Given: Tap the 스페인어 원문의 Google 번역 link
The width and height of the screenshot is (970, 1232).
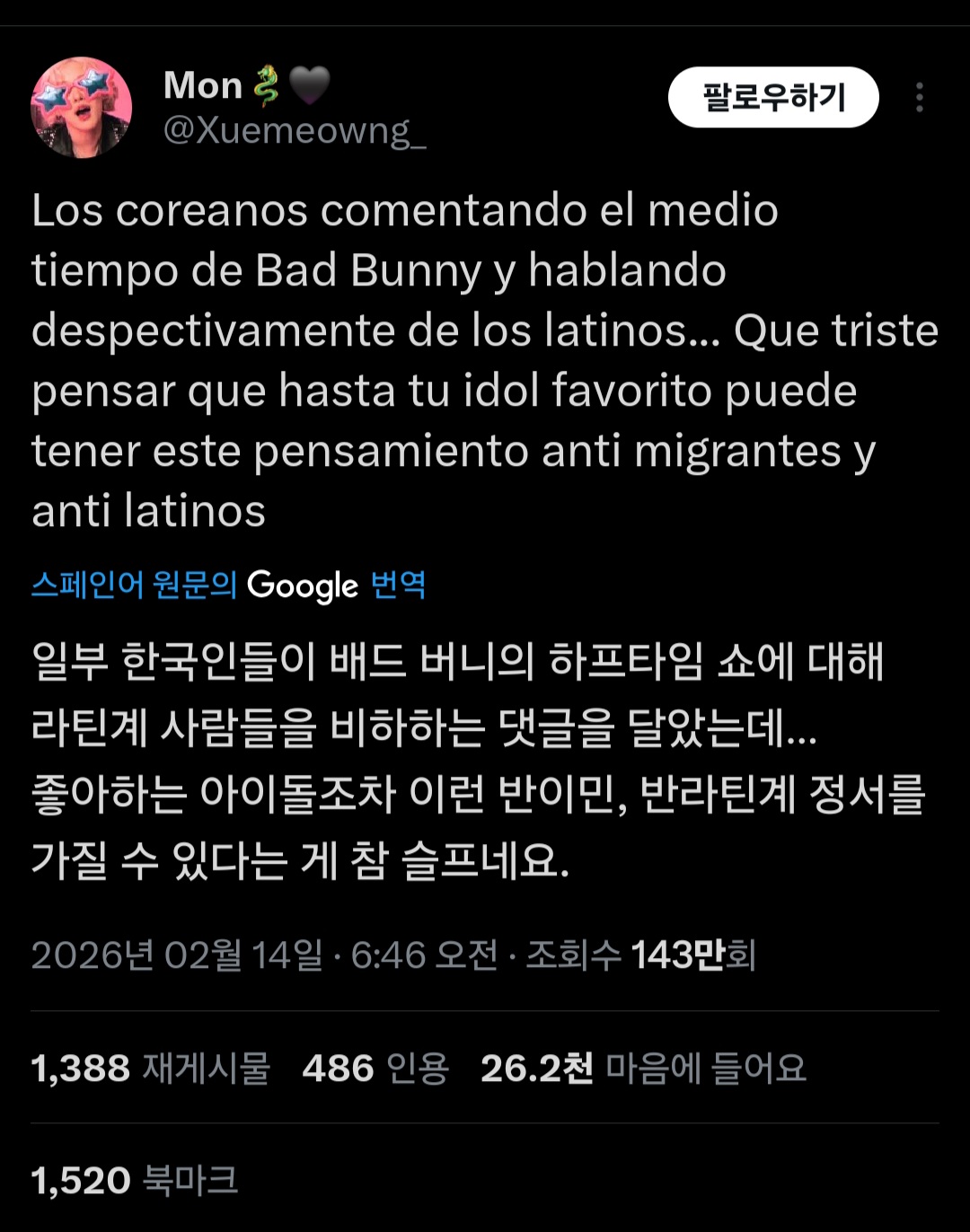Looking at the screenshot, I should [x=228, y=585].
